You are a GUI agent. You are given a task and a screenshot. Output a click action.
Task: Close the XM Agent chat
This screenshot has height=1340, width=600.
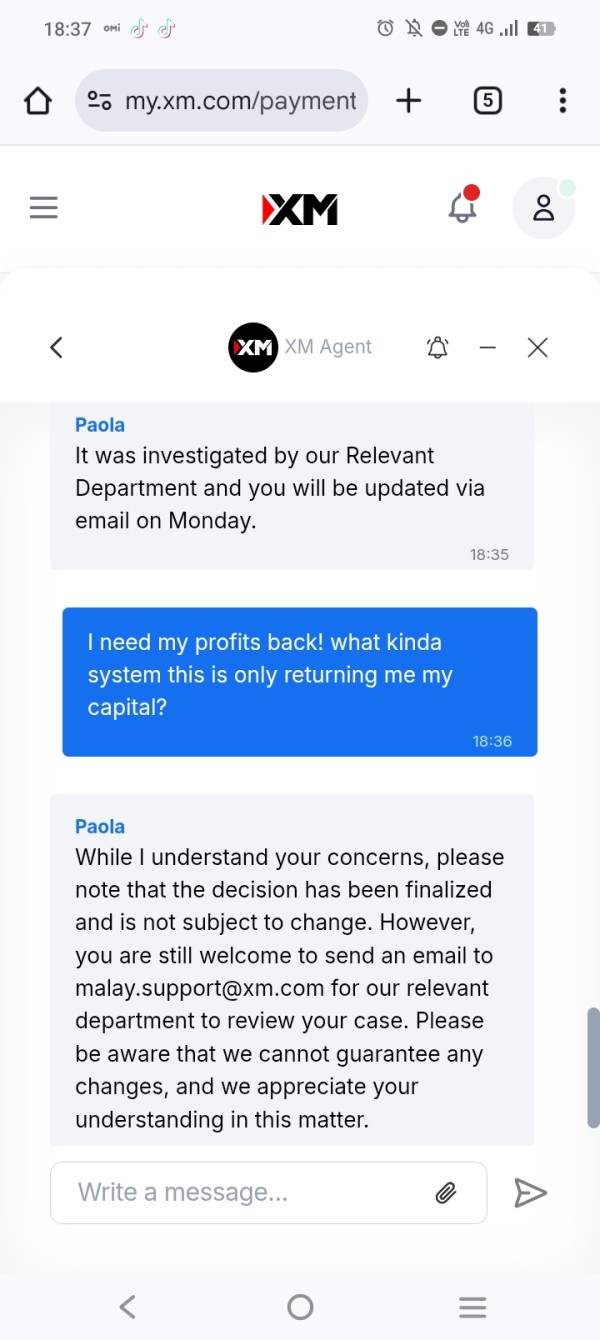(538, 347)
